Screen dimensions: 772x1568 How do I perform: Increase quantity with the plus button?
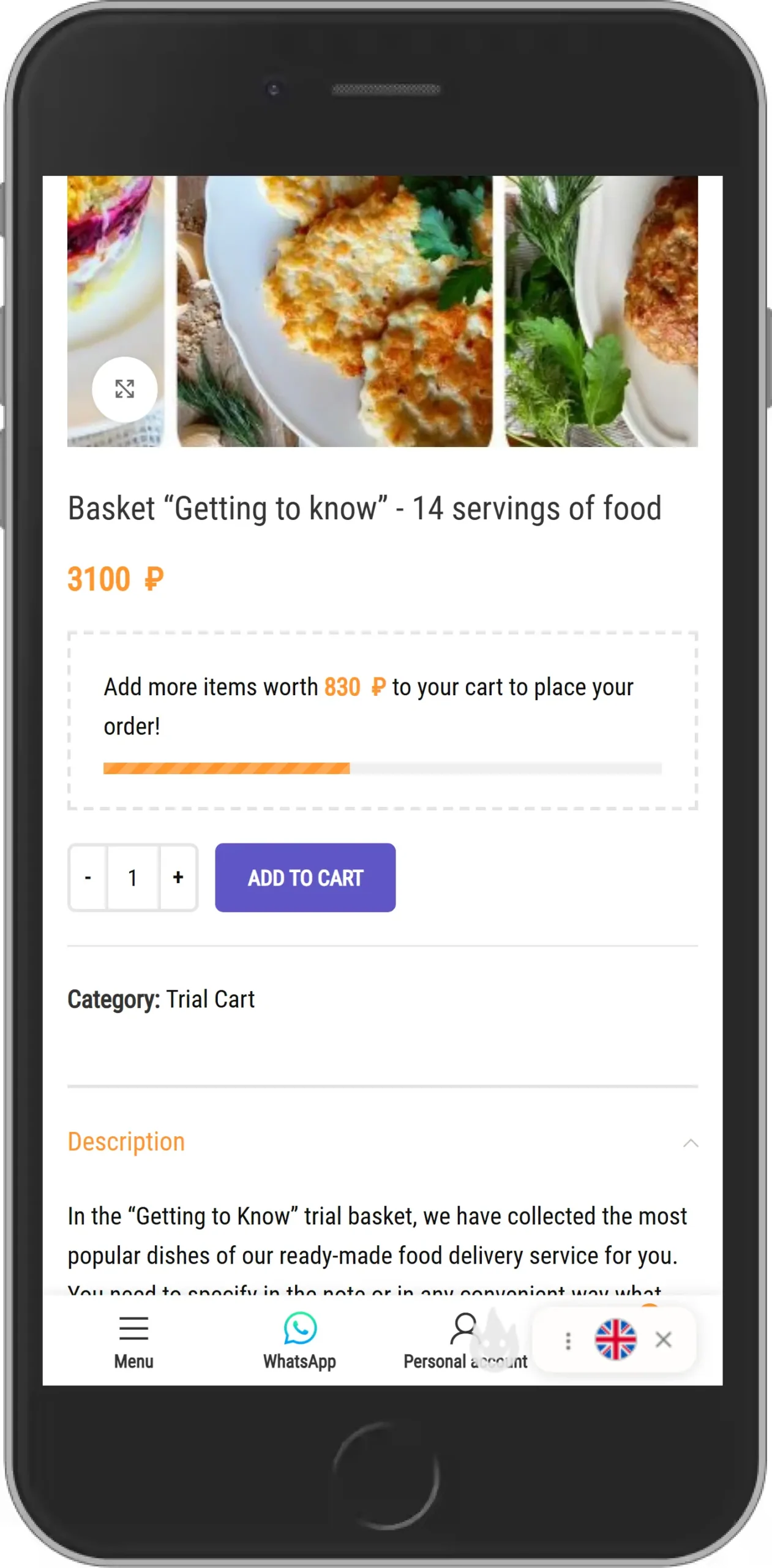click(x=178, y=878)
